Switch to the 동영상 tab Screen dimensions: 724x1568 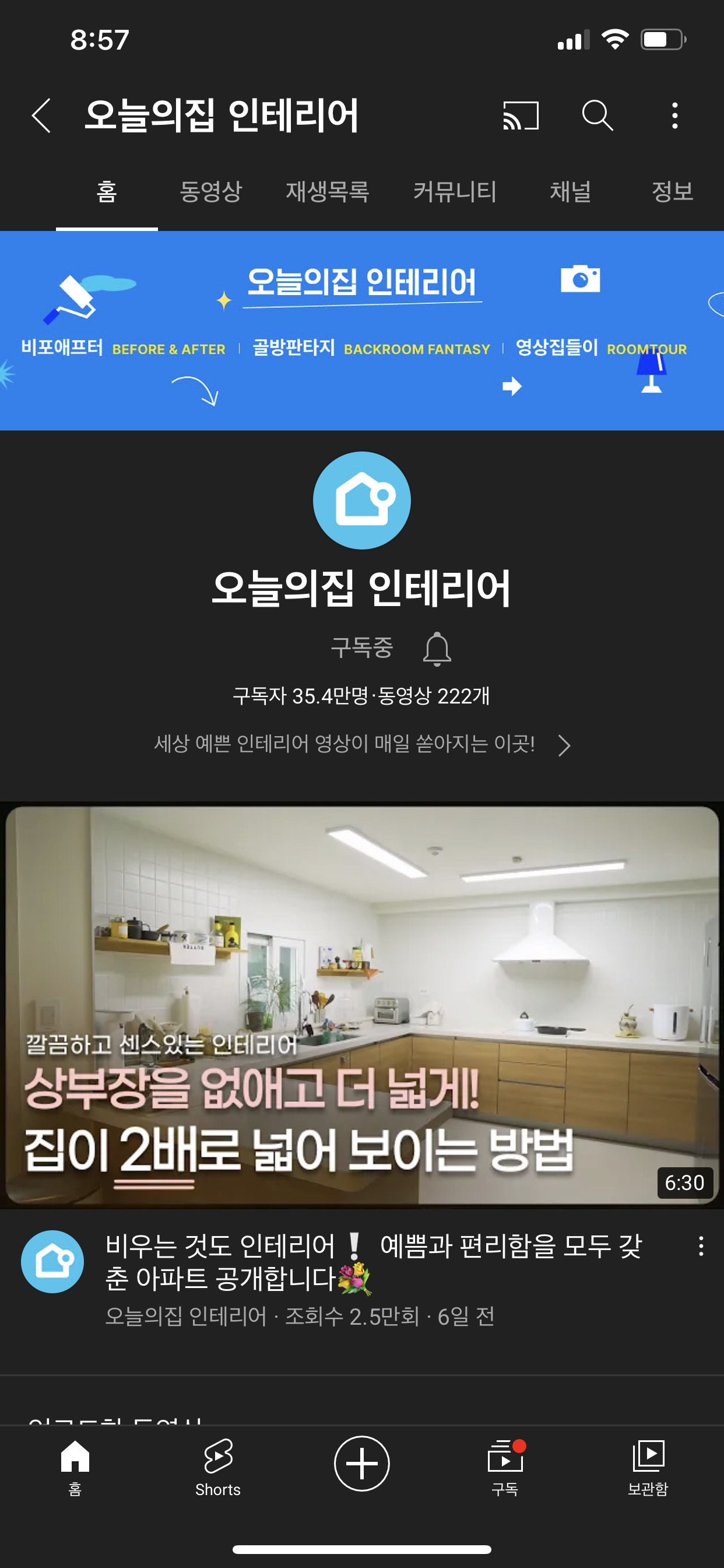point(210,192)
